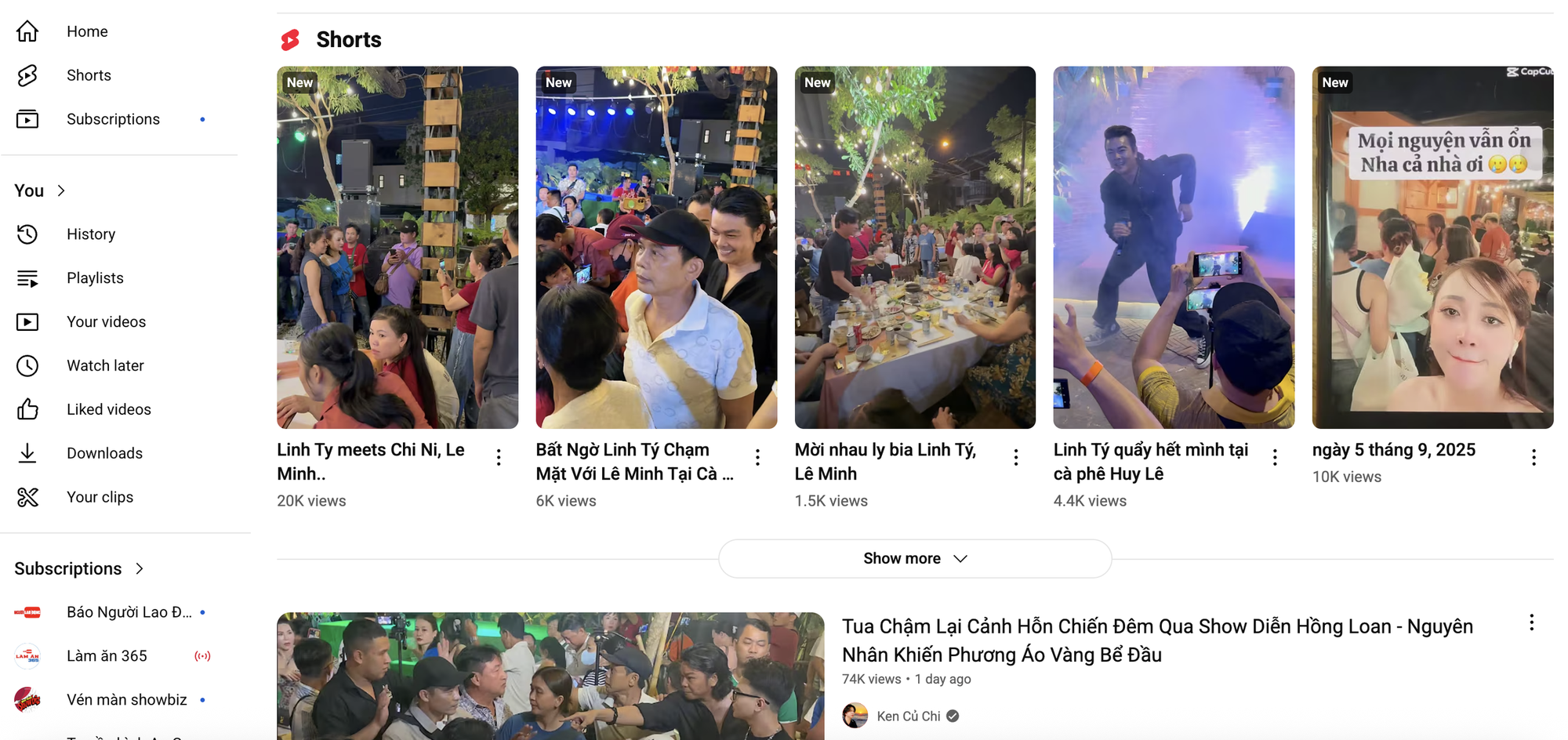Open the Subscriptions sidebar item
Image resolution: width=1568 pixels, height=740 pixels.
tap(112, 119)
